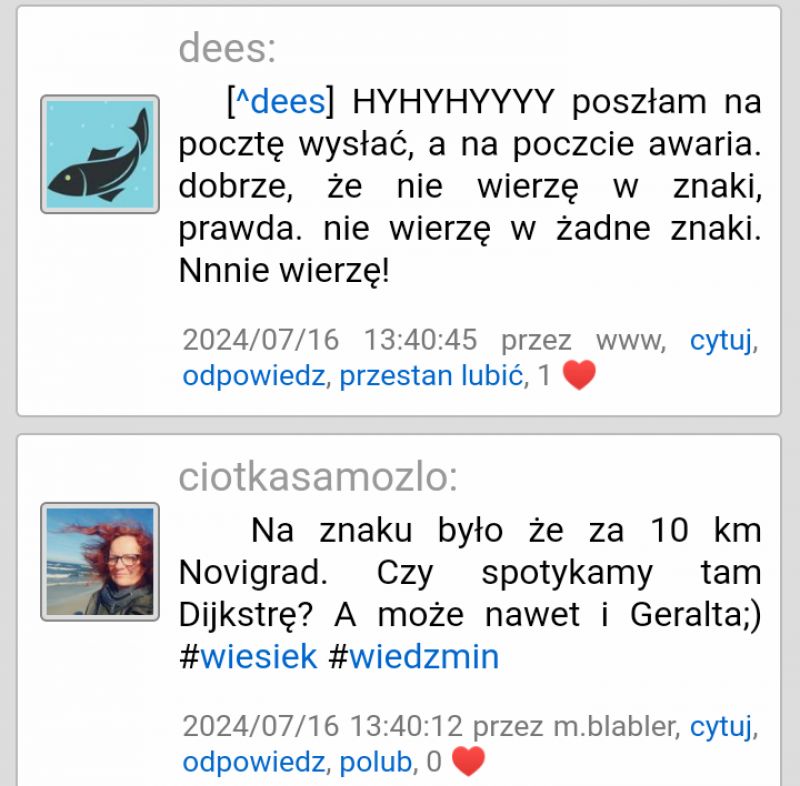Reply via odpowiedz under dees' post
Image resolution: width=800 pixels, height=786 pixels.
[253, 377]
